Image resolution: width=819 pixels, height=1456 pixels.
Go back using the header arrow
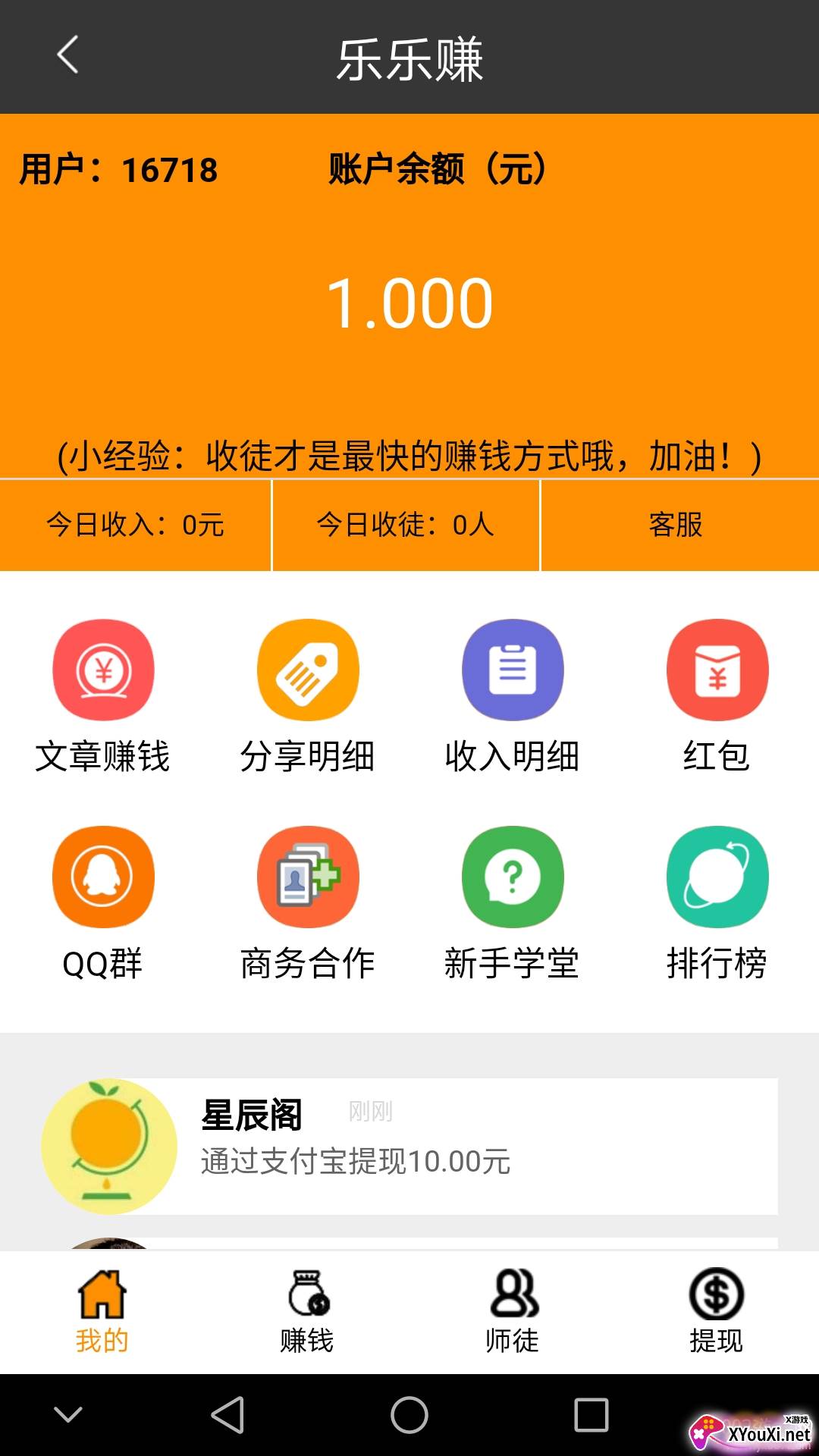[68, 55]
